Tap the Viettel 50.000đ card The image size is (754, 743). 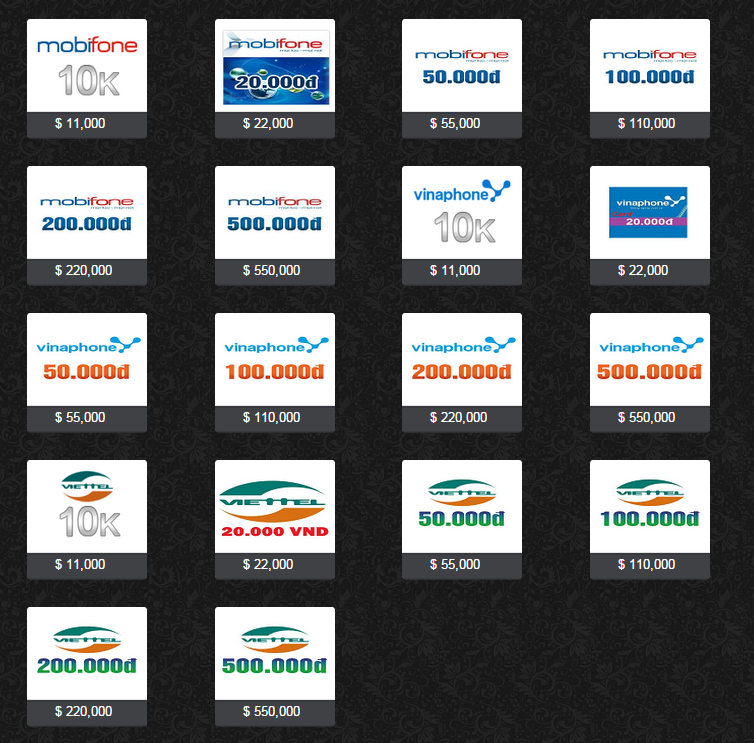[x=462, y=507]
